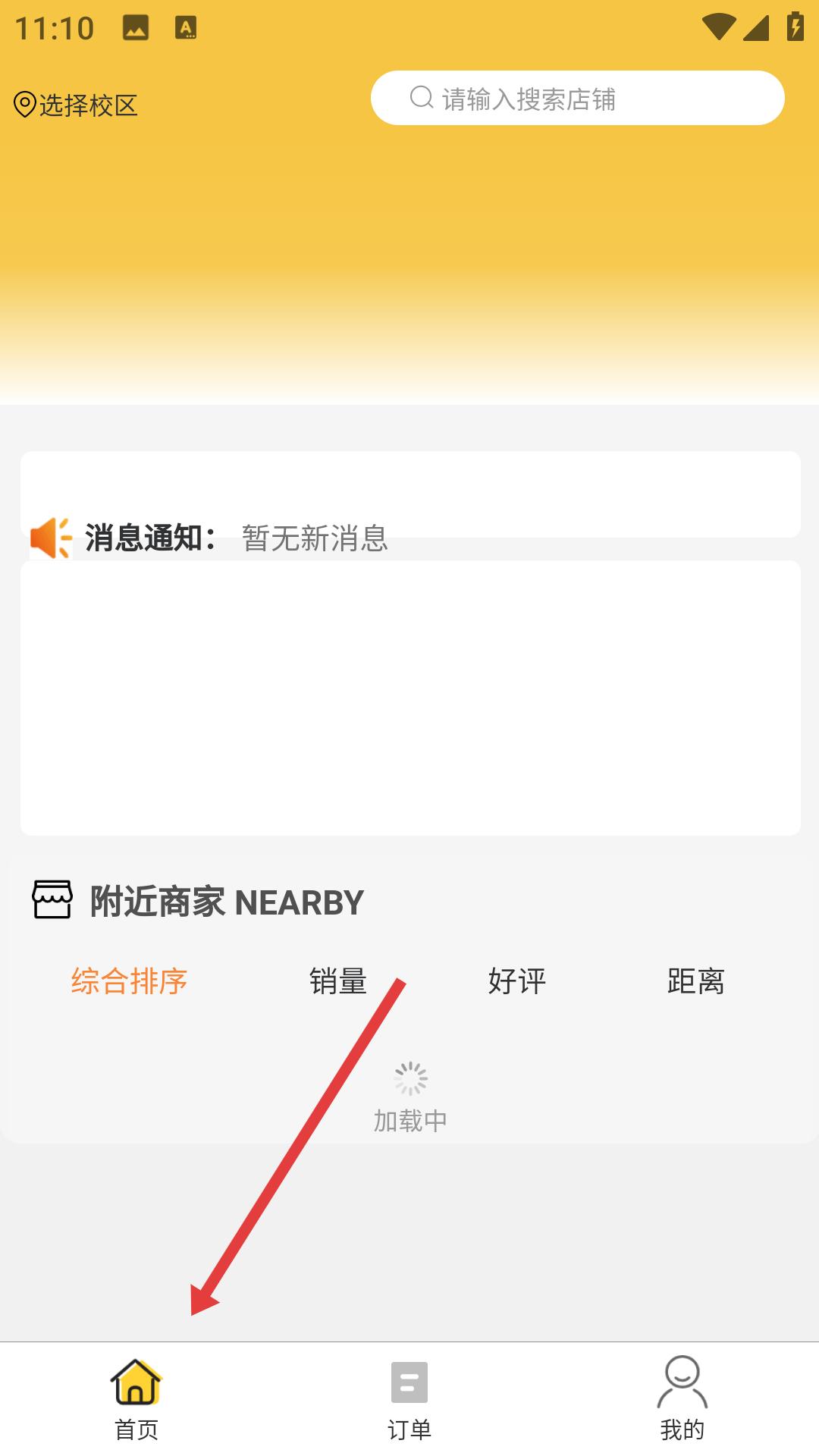
Task: Open the 我的 profile tab
Action: pyautogui.click(x=682, y=1399)
